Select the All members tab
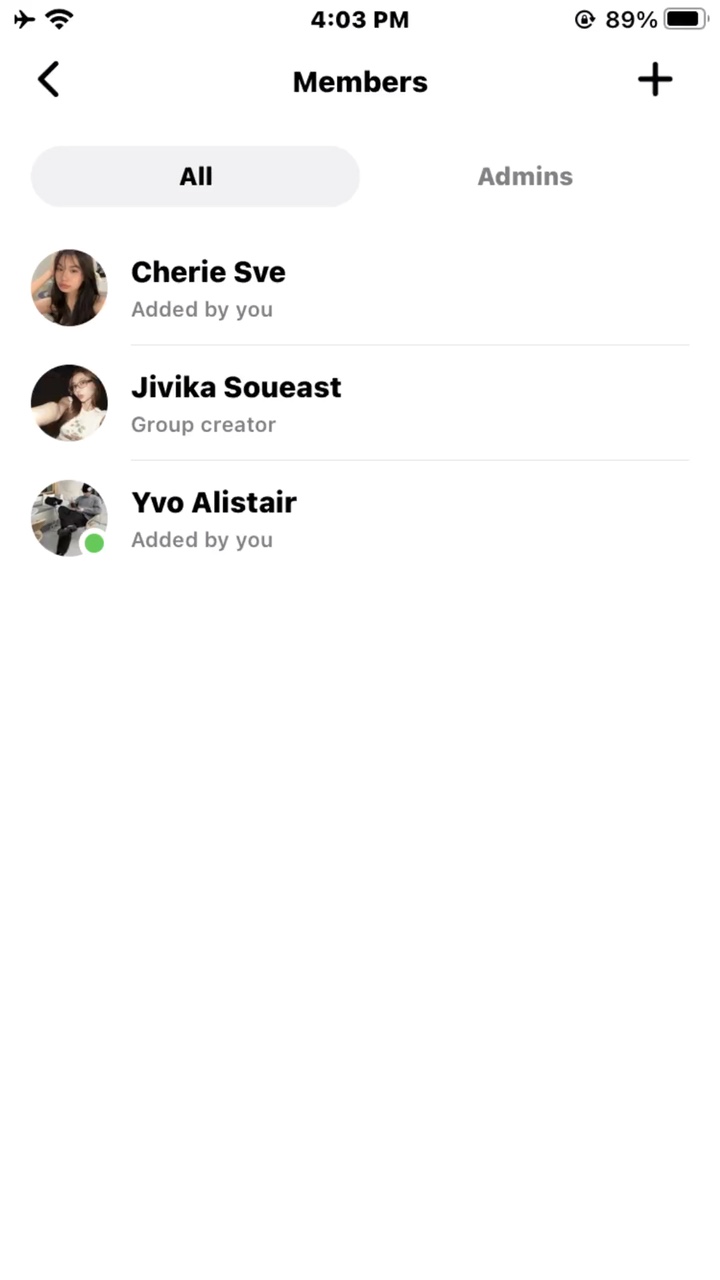The height and width of the screenshot is (1280, 720). click(196, 177)
